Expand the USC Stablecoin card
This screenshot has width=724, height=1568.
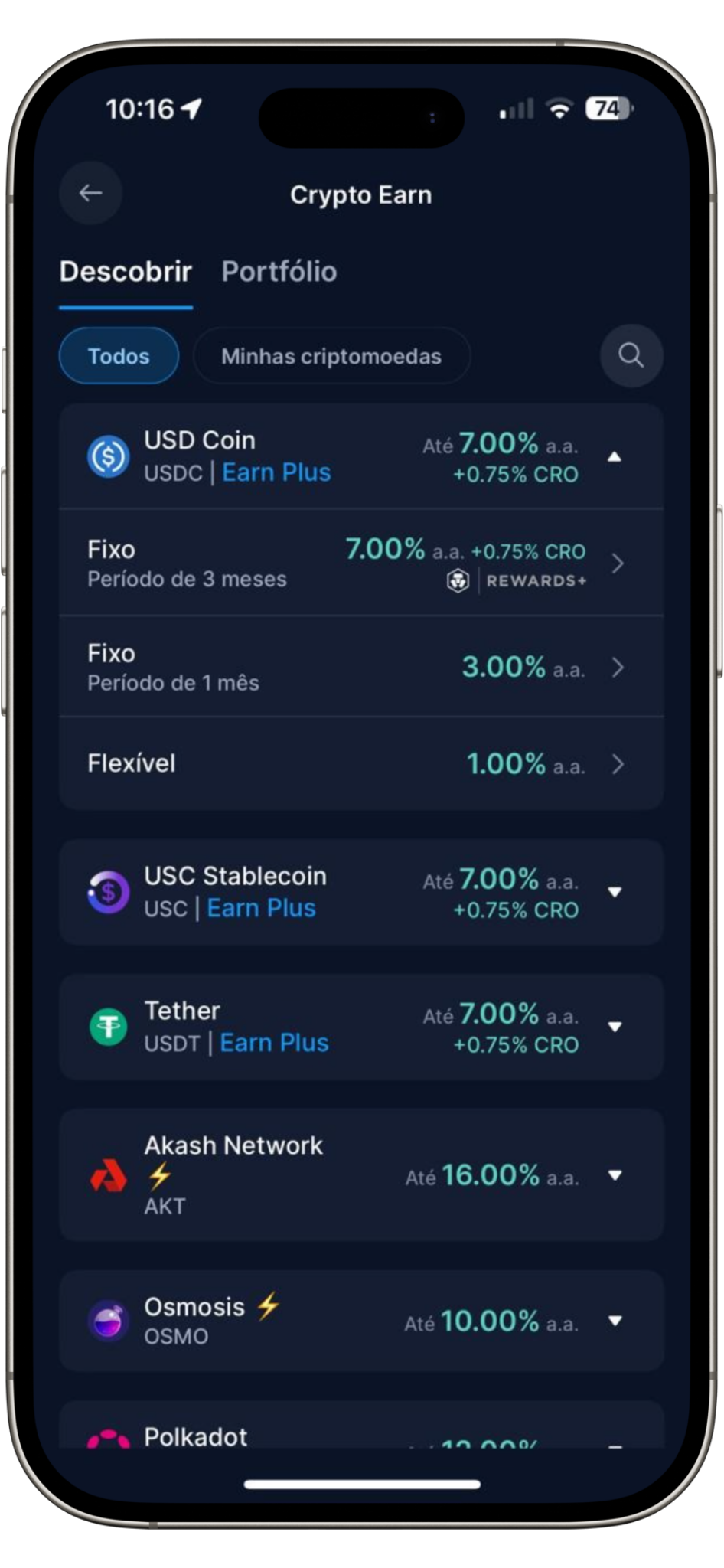pos(614,892)
